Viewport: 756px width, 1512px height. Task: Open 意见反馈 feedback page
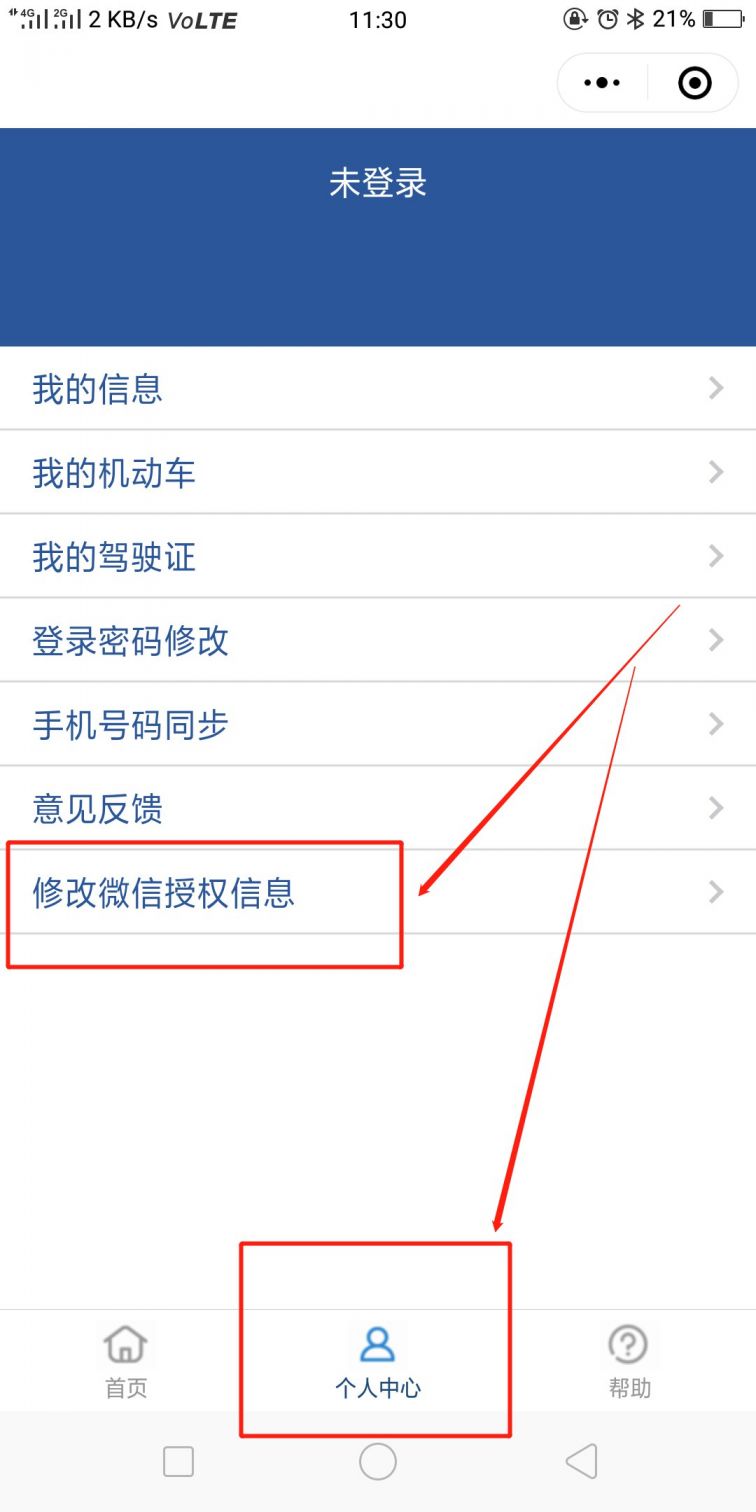pos(377,809)
